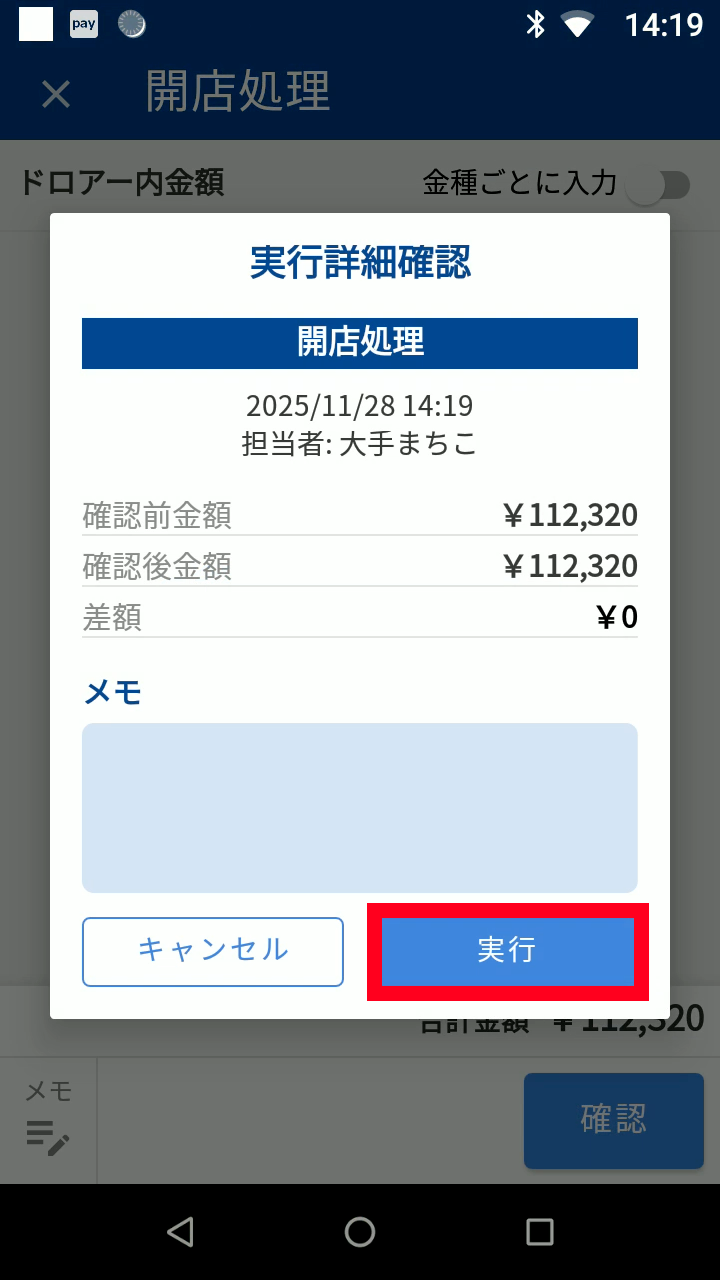The image size is (720, 1280).
Task: Close 開店処理 with the X button
Action: click(x=55, y=93)
